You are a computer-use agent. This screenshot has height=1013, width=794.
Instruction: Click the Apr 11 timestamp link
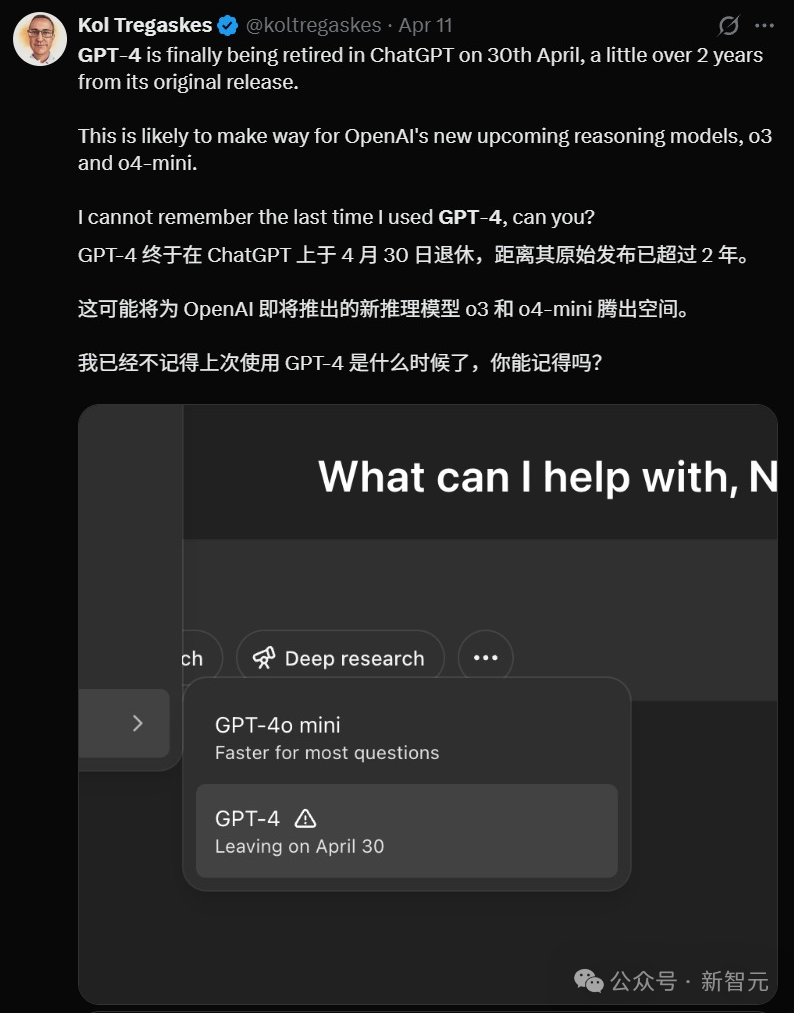tap(425, 25)
